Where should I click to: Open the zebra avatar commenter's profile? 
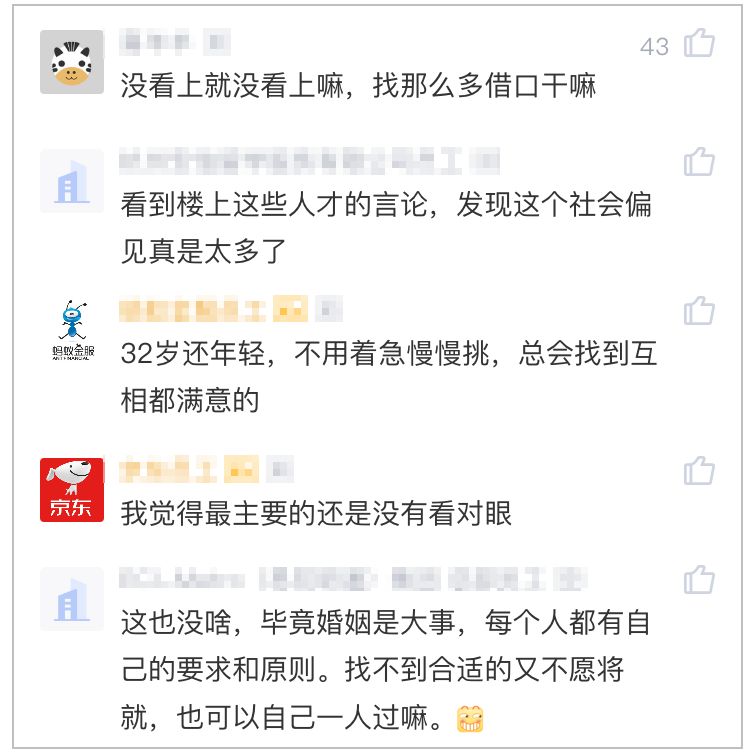click(72, 62)
